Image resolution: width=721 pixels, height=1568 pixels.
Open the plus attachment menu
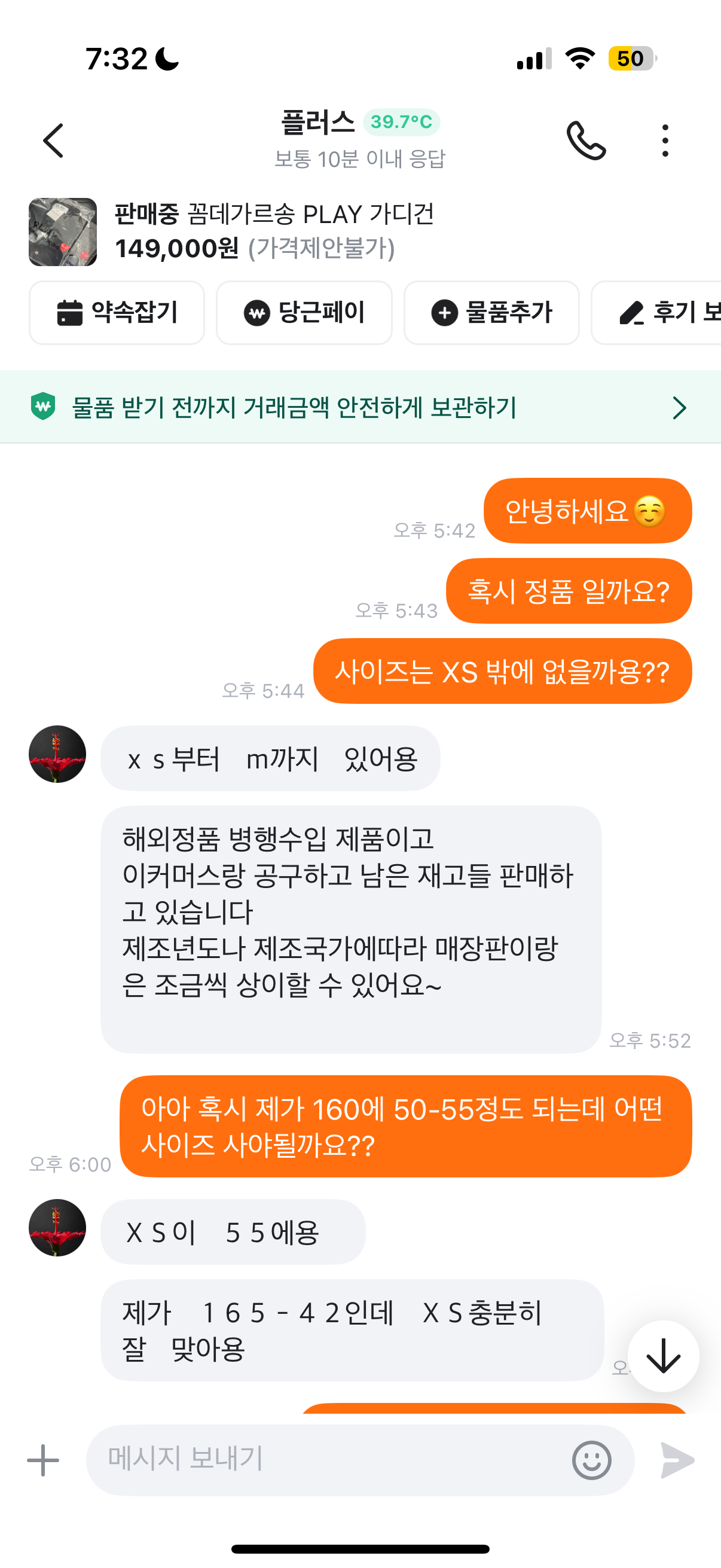(x=43, y=1460)
